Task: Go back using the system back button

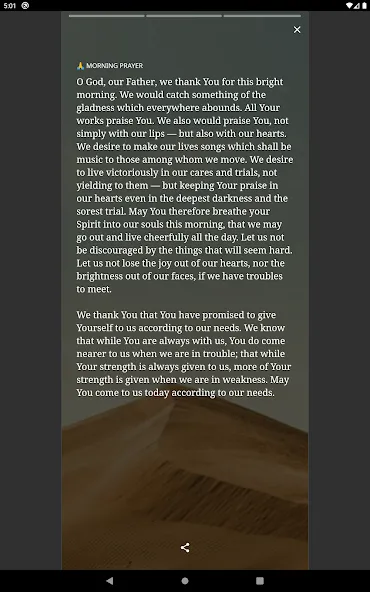Action: click(x=109, y=581)
